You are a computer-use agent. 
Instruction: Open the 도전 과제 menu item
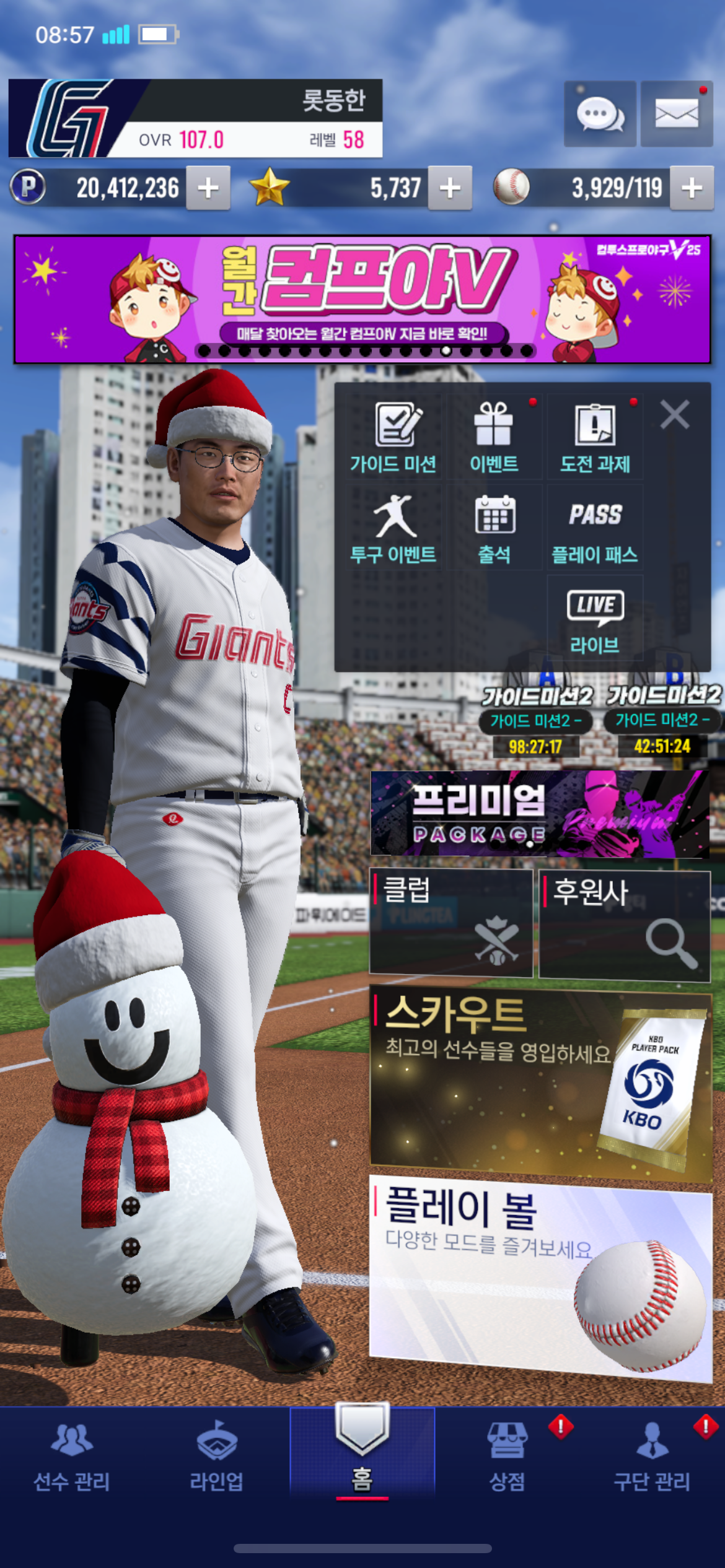point(595,438)
